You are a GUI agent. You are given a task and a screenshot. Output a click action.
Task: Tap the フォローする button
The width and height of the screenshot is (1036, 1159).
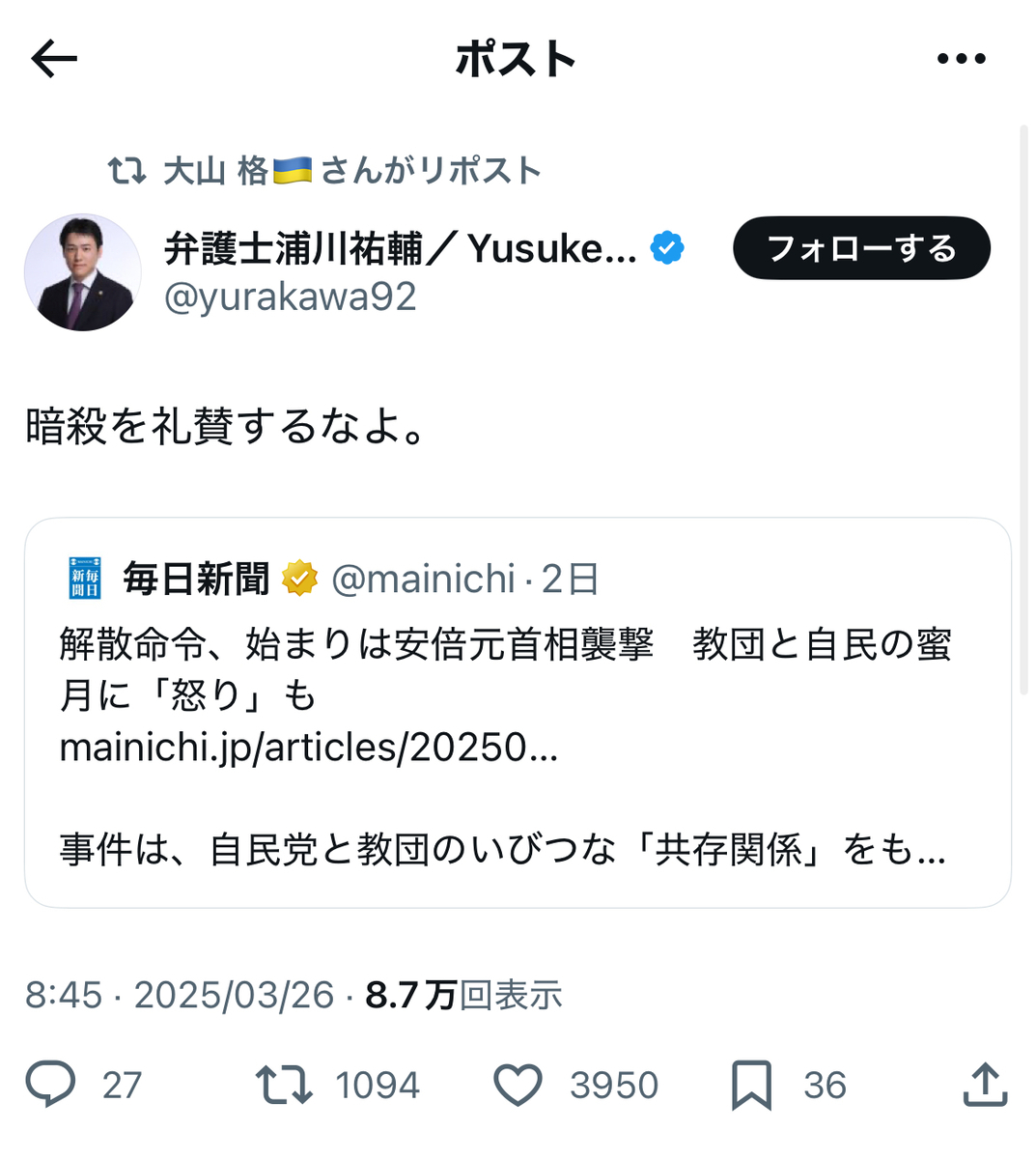pos(861,248)
